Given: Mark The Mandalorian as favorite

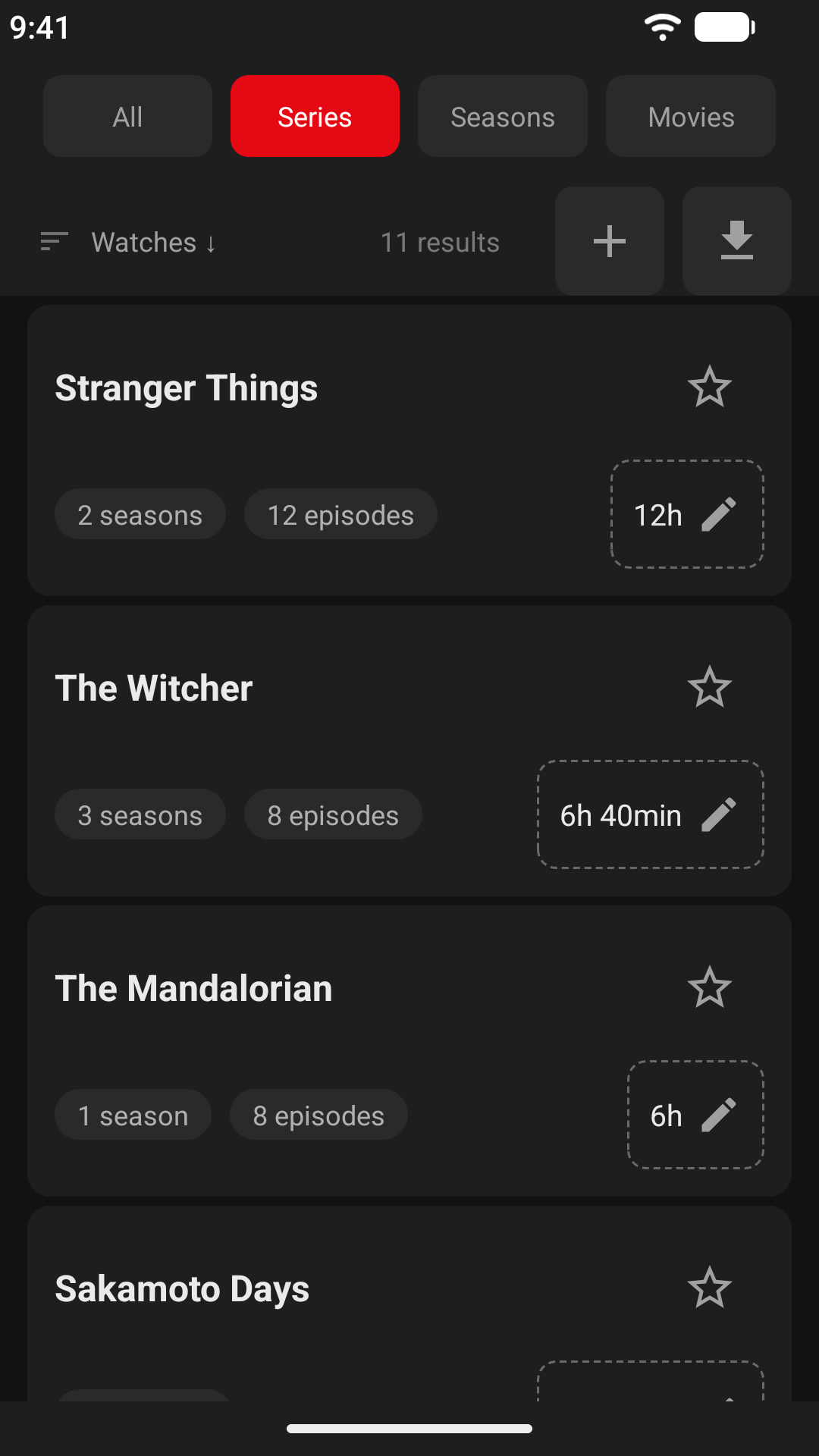Looking at the screenshot, I should tap(710, 987).
